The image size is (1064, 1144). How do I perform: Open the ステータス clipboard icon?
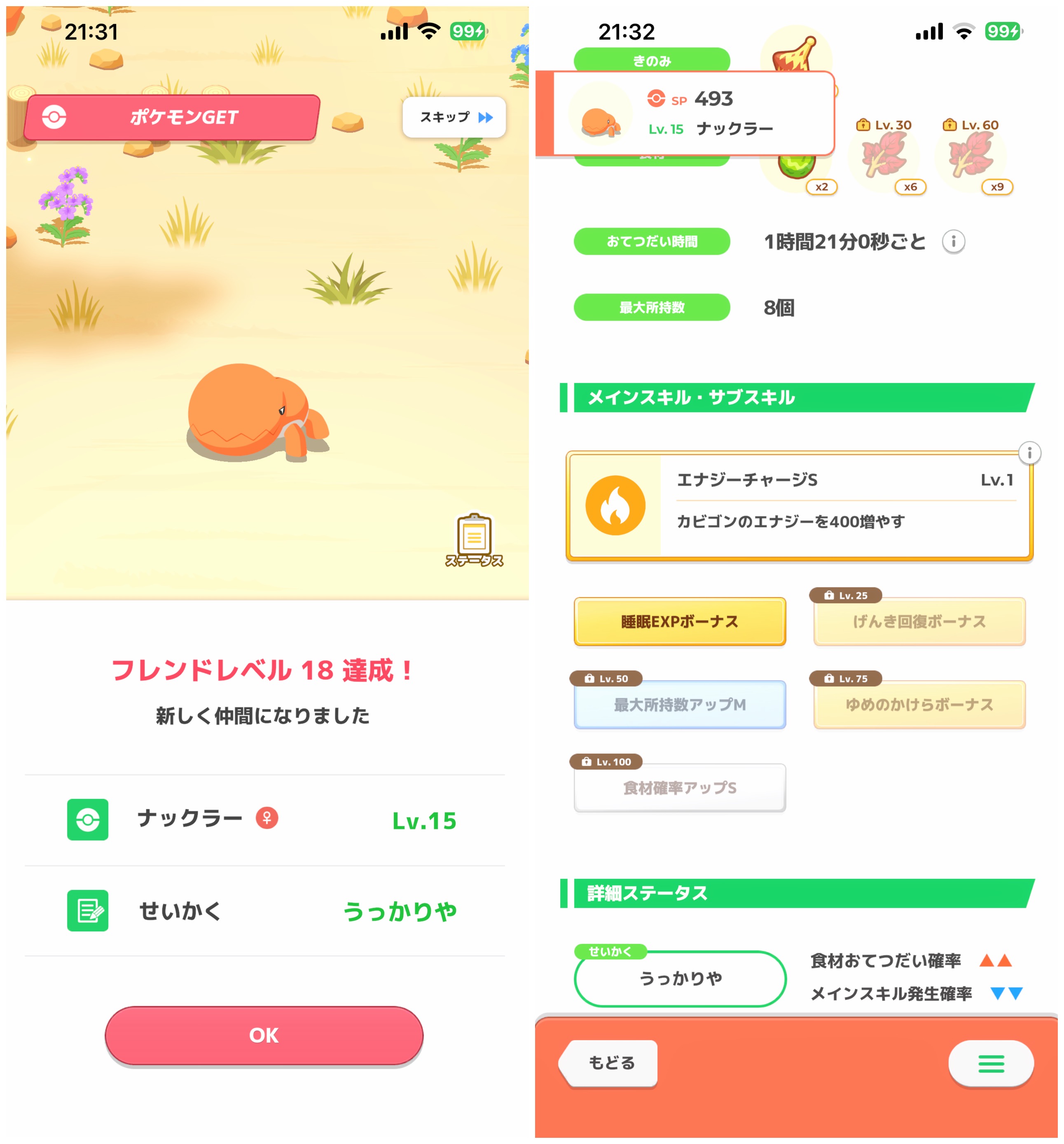point(474,539)
